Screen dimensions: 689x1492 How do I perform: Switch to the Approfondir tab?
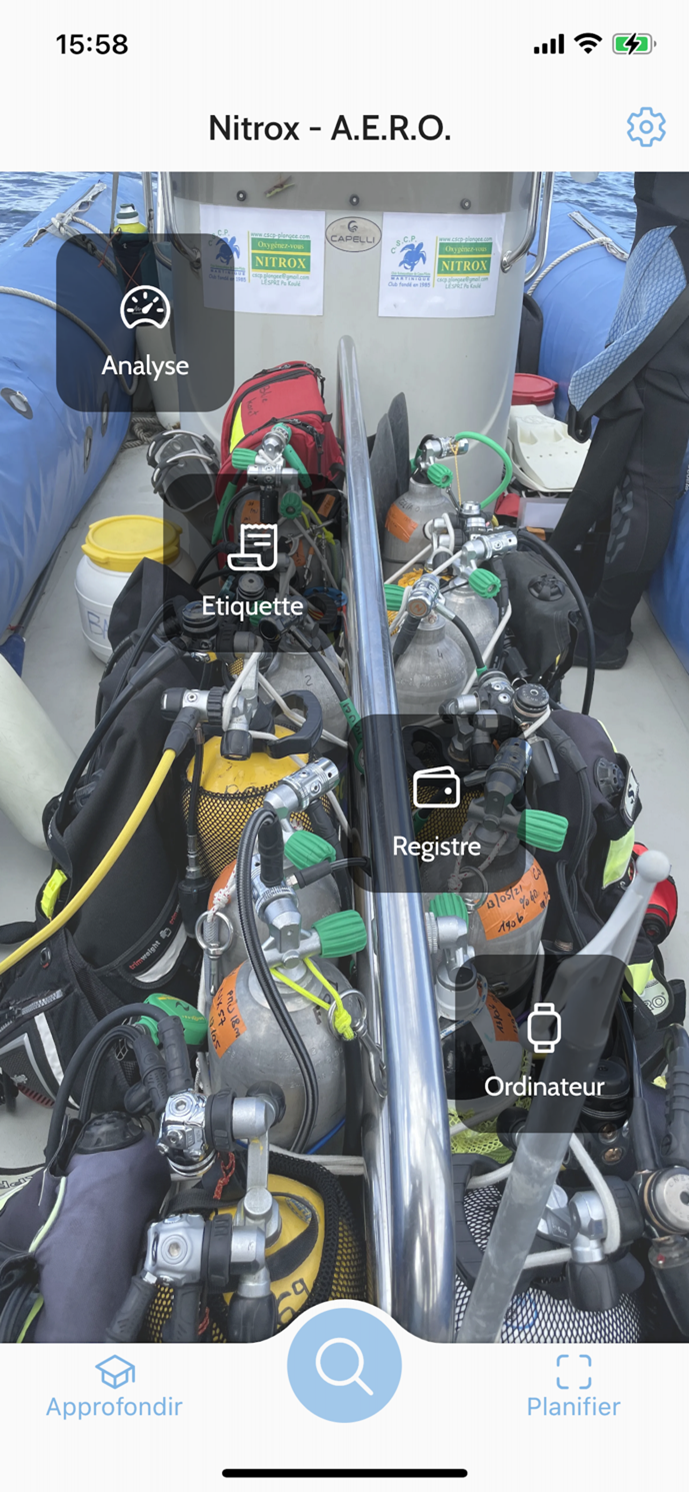[x=114, y=1386]
